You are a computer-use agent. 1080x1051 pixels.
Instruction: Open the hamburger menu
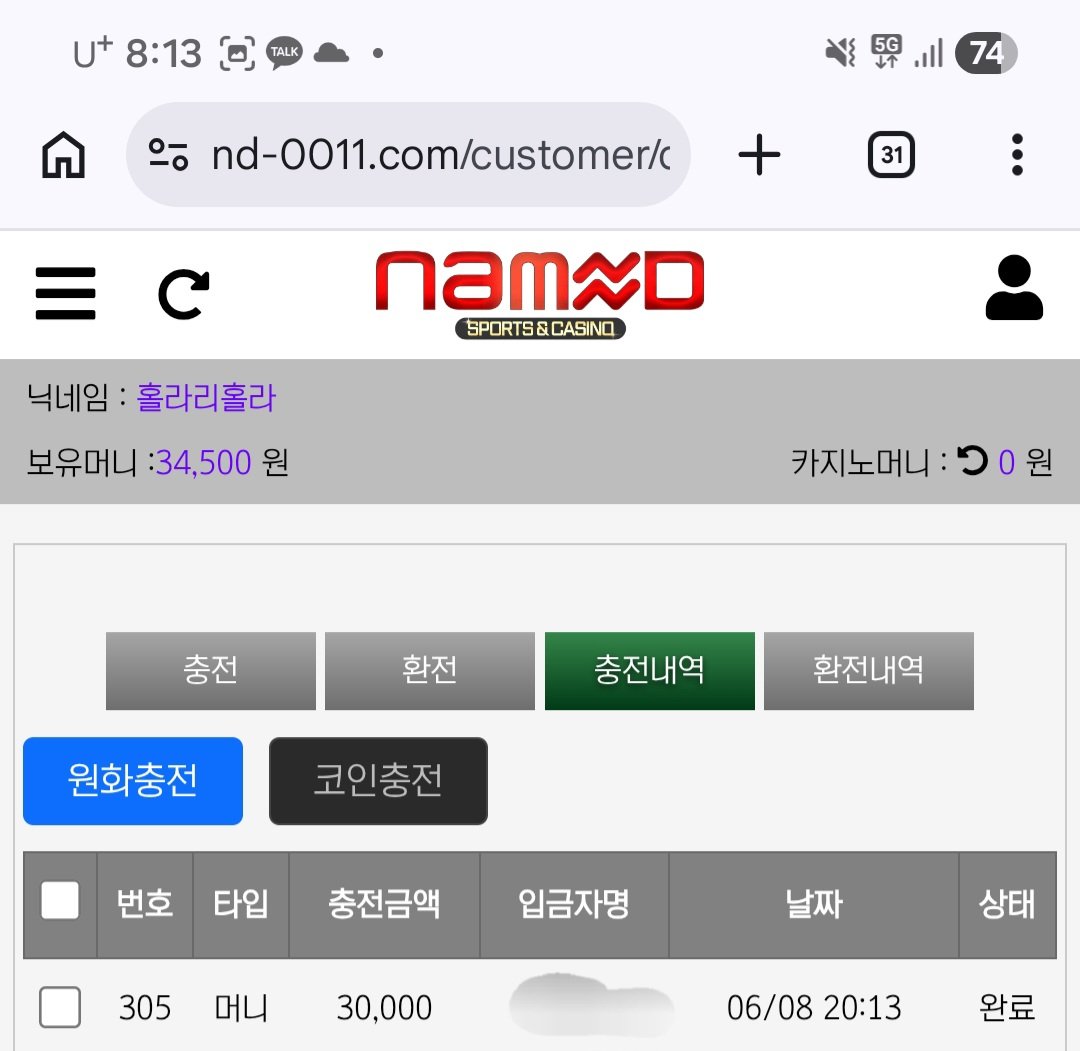pyautogui.click(x=65, y=293)
